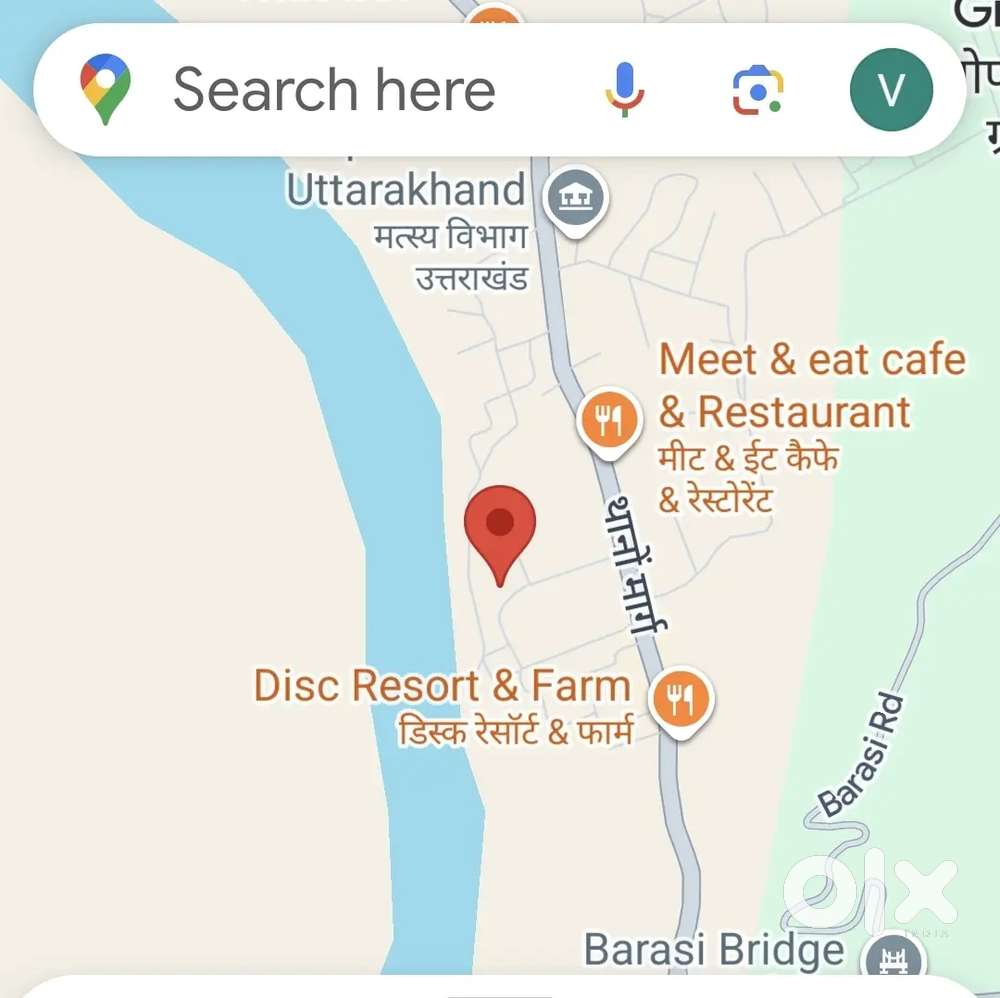The width and height of the screenshot is (1000, 998).
Task: Tap the red dropped pin
Action: point(500,527)
